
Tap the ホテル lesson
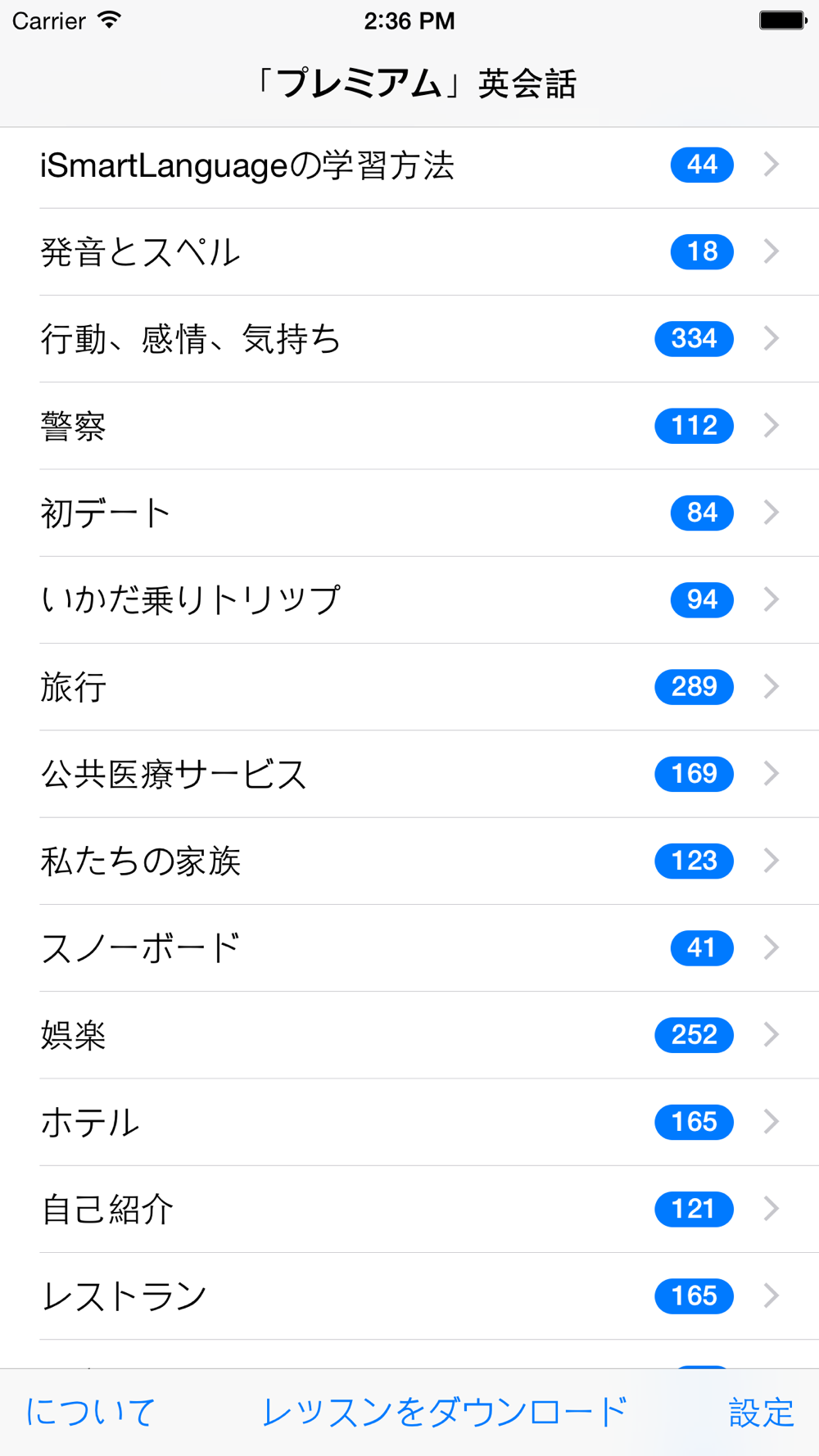409,1122
